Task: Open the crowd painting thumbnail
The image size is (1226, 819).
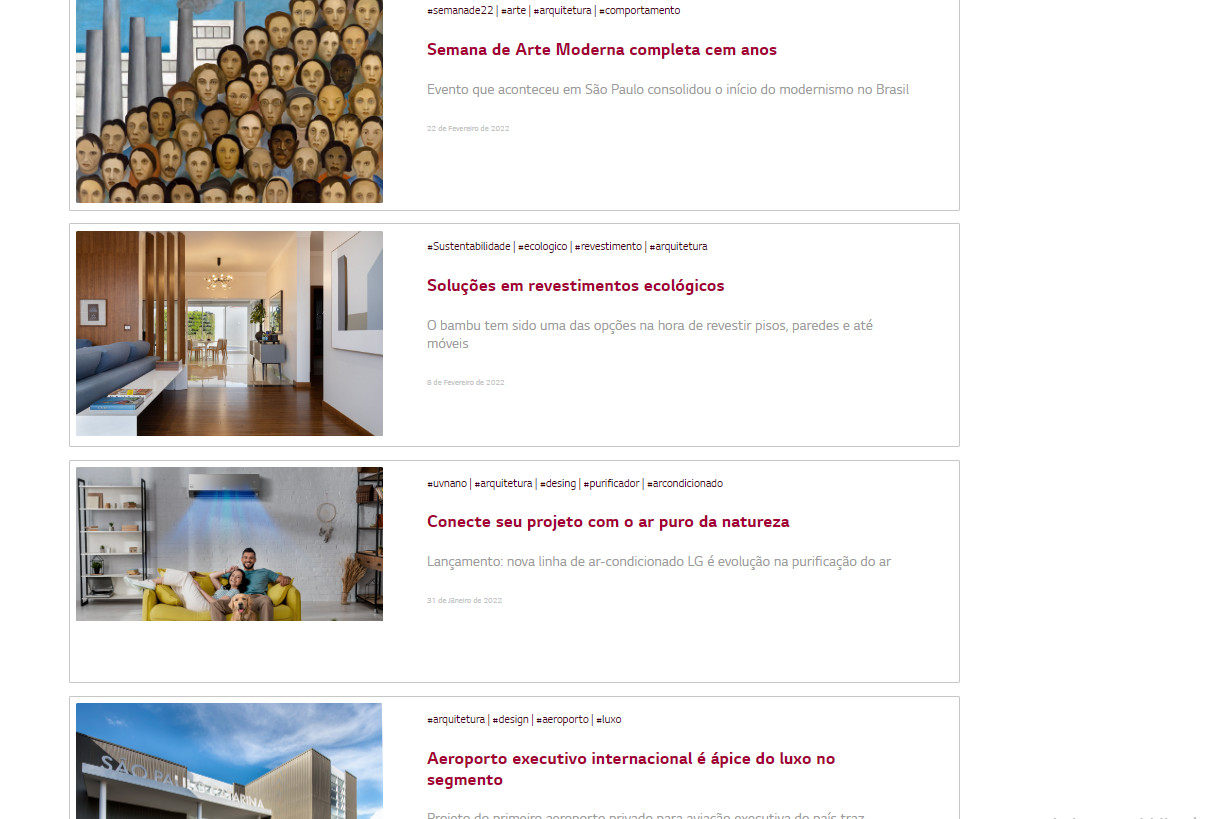Action: (229, 100)
